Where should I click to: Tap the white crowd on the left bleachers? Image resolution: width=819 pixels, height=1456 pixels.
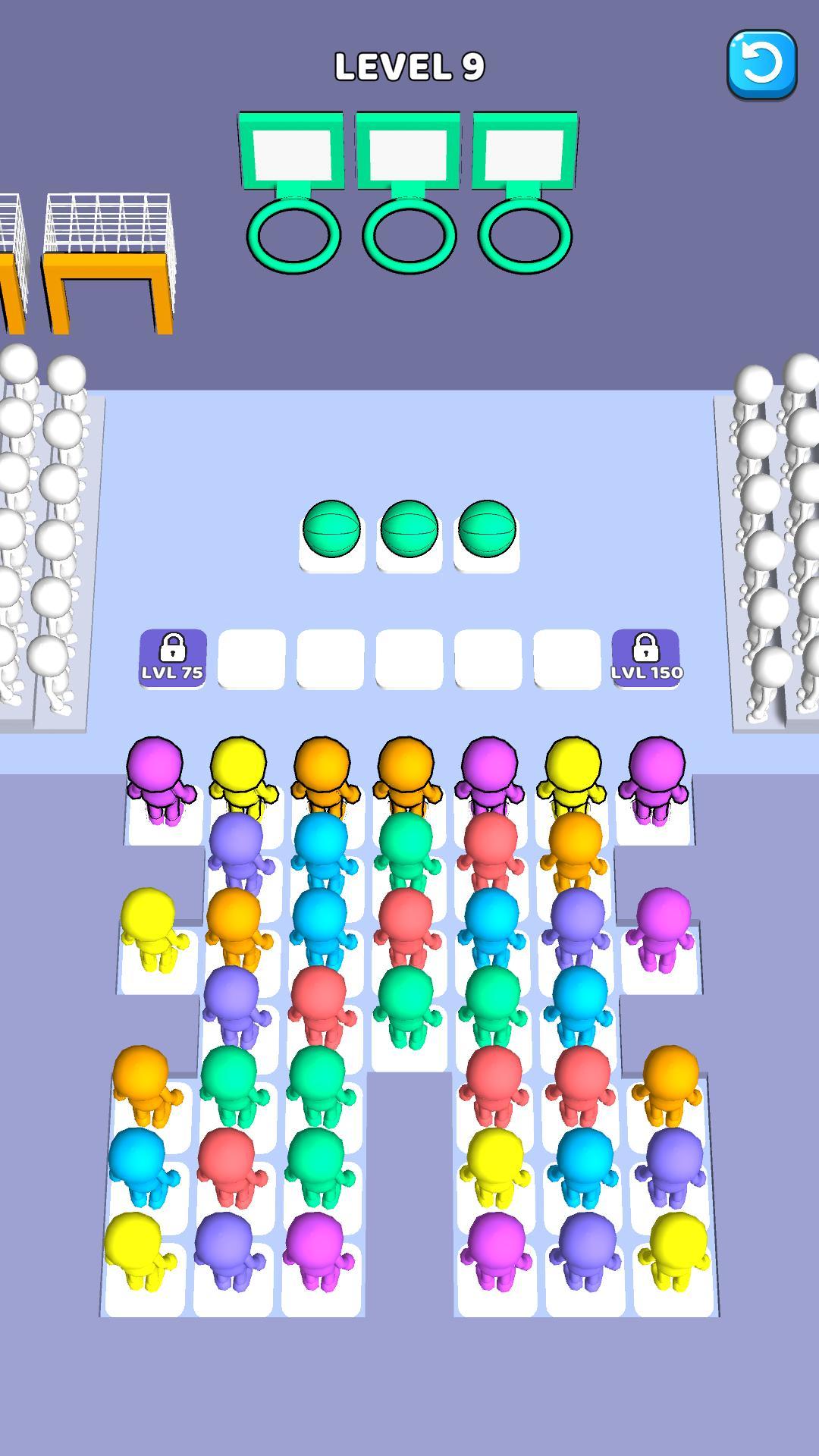tap(42, 531)
